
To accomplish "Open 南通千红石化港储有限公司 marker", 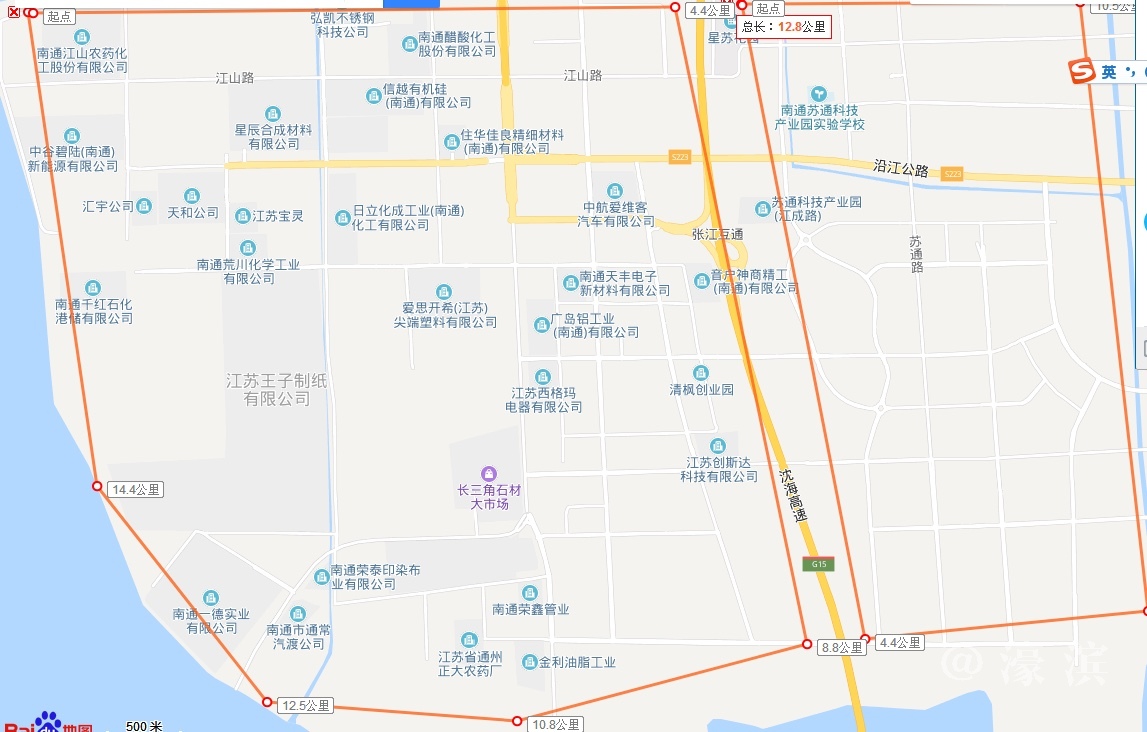I will click(93, 288).
